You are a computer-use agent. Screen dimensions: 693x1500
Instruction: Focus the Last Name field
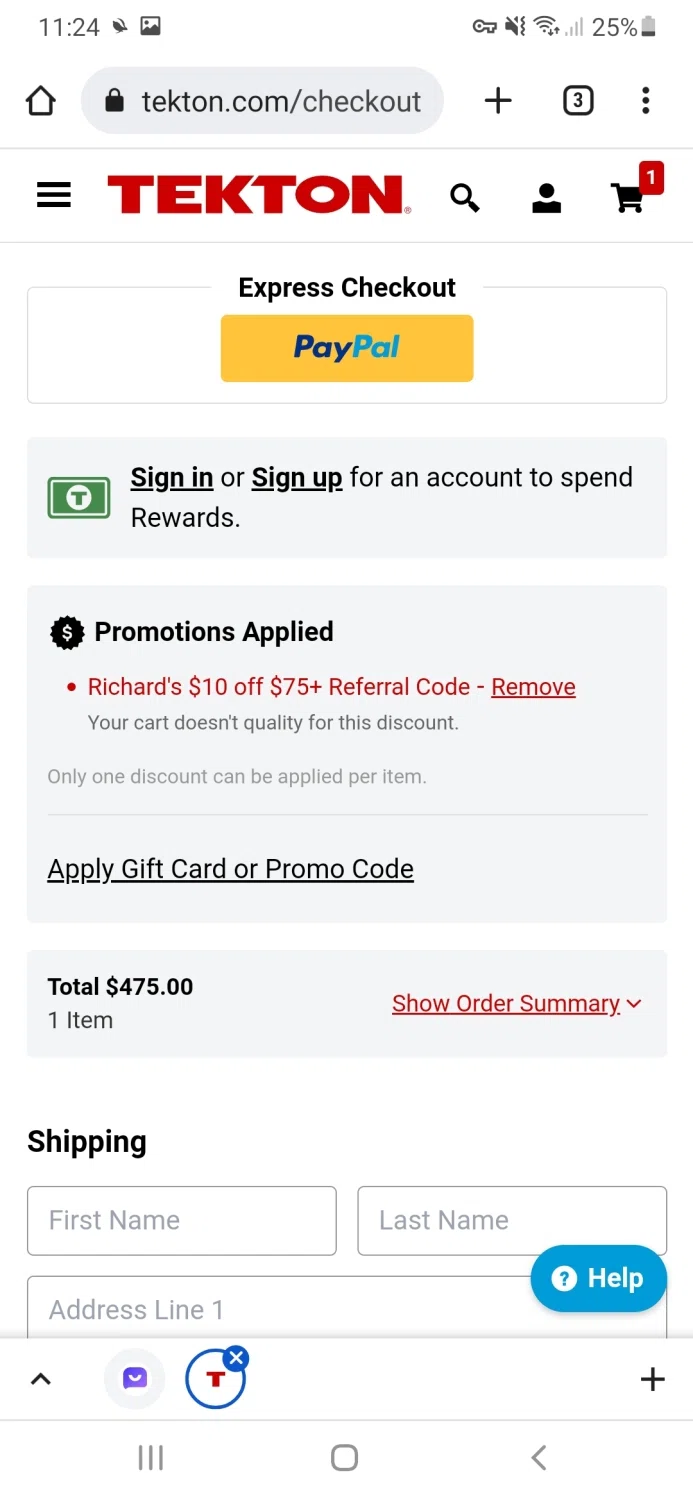[x=512, y=1220]
